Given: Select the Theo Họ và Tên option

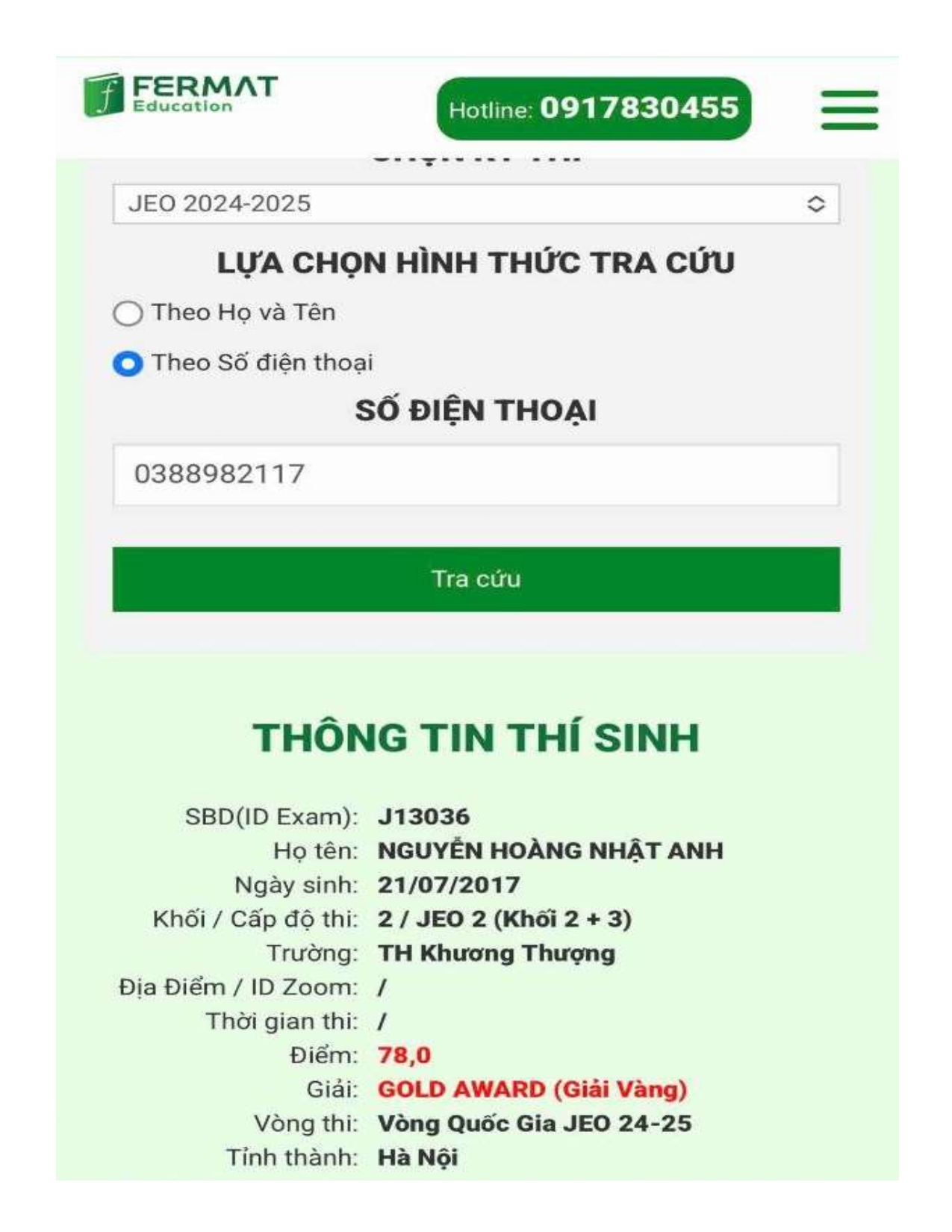Looking at the screenshot, I should click(x=128, y=313).
